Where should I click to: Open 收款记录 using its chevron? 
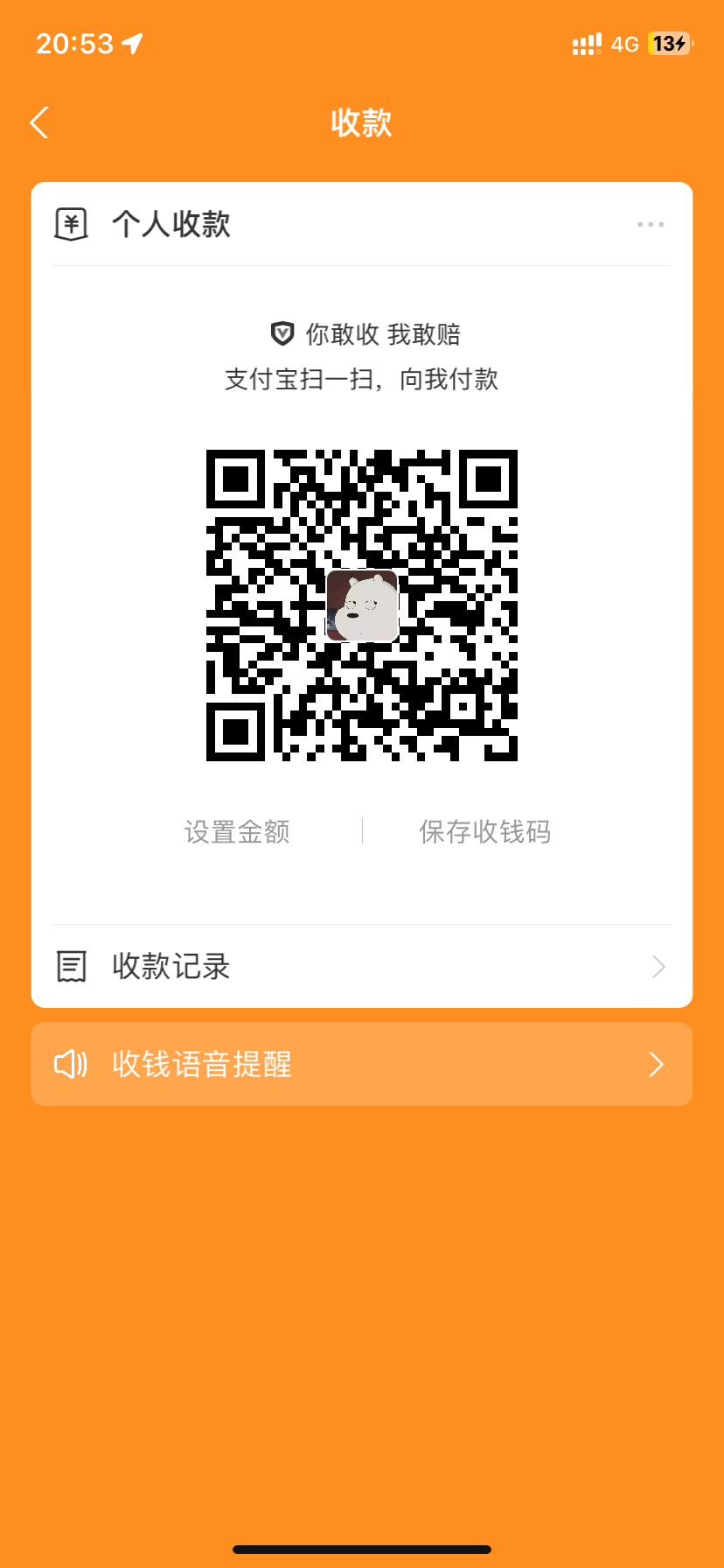658,966
